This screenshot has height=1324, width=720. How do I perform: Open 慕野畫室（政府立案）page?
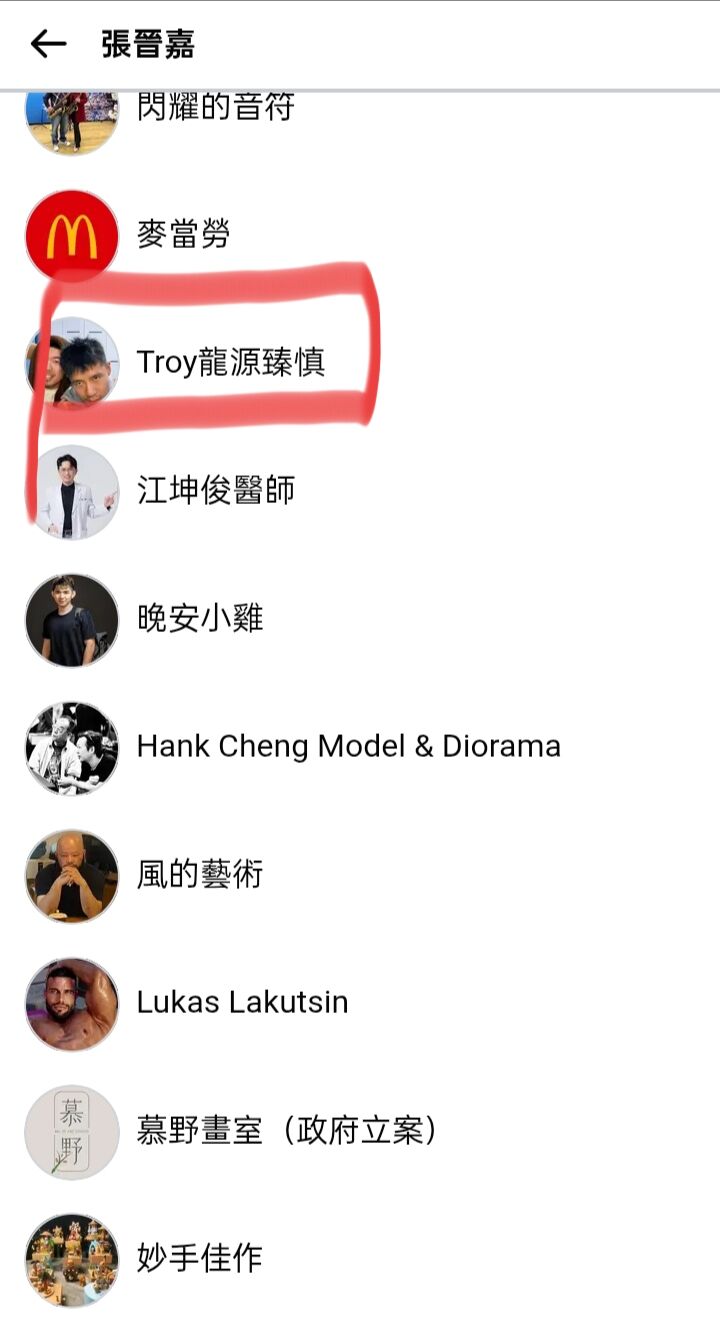(x=360, y=1132)
